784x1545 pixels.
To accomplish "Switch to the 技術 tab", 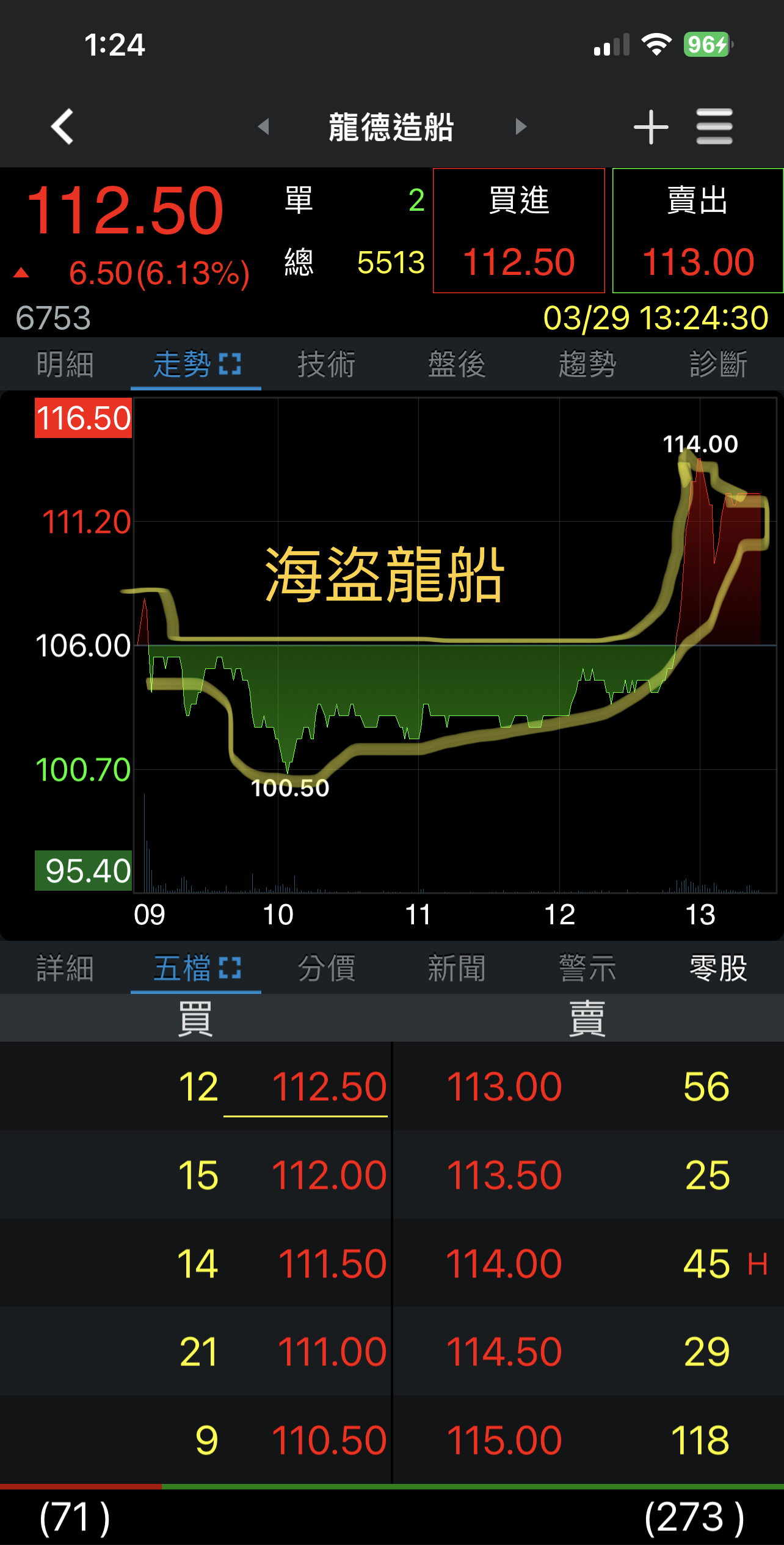I will (x=326, y=365).
